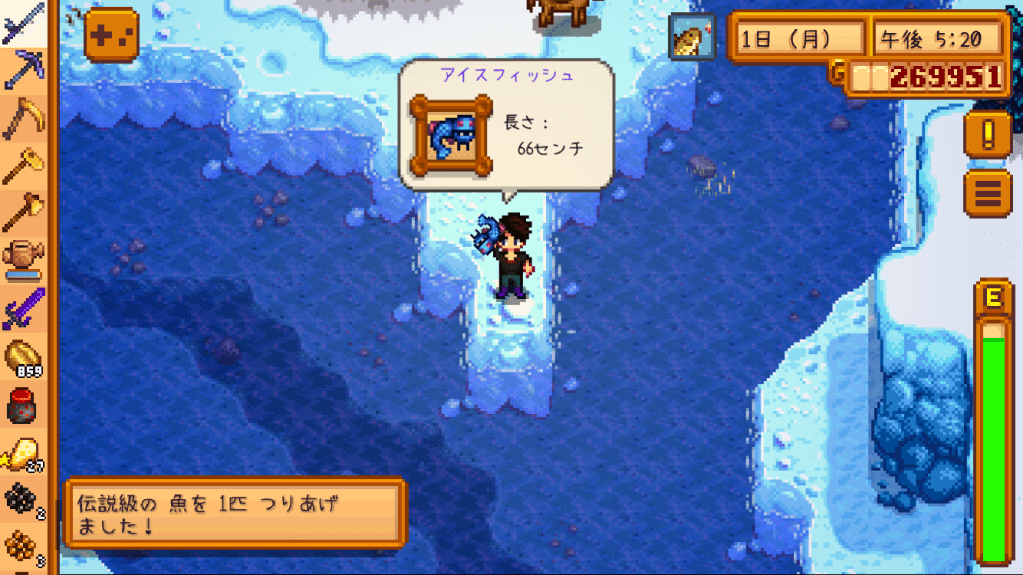Select the orange seeds stack of 3
Viewport: 1023px width, 575px height.
coord(24,546)
